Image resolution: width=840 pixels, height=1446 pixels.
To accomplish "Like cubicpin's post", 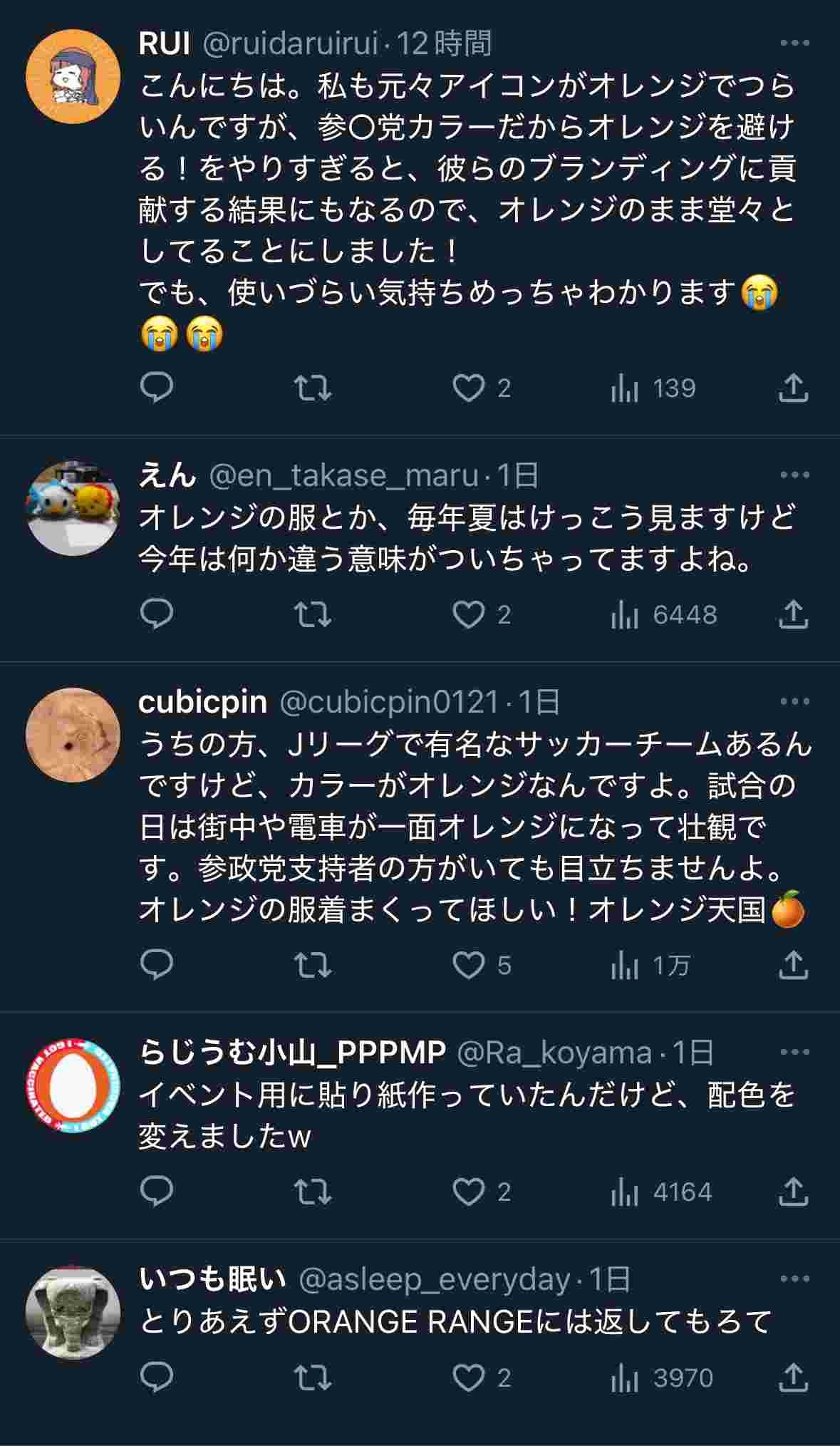I will coord(469,965).
